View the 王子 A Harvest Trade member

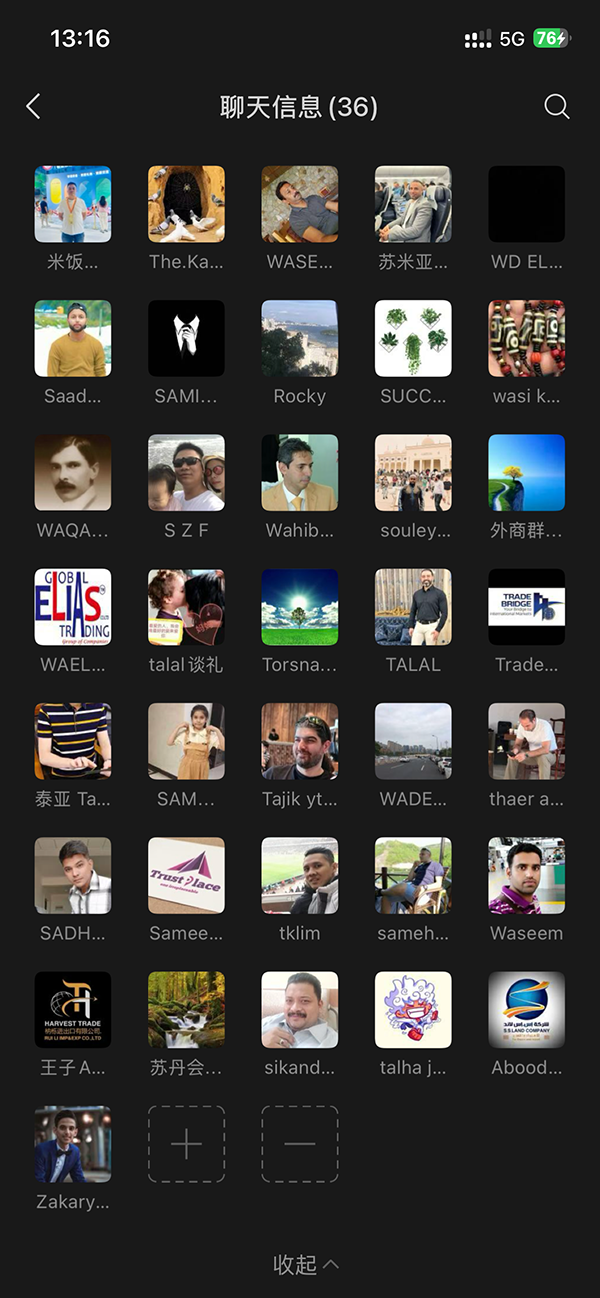[73, 1010]
